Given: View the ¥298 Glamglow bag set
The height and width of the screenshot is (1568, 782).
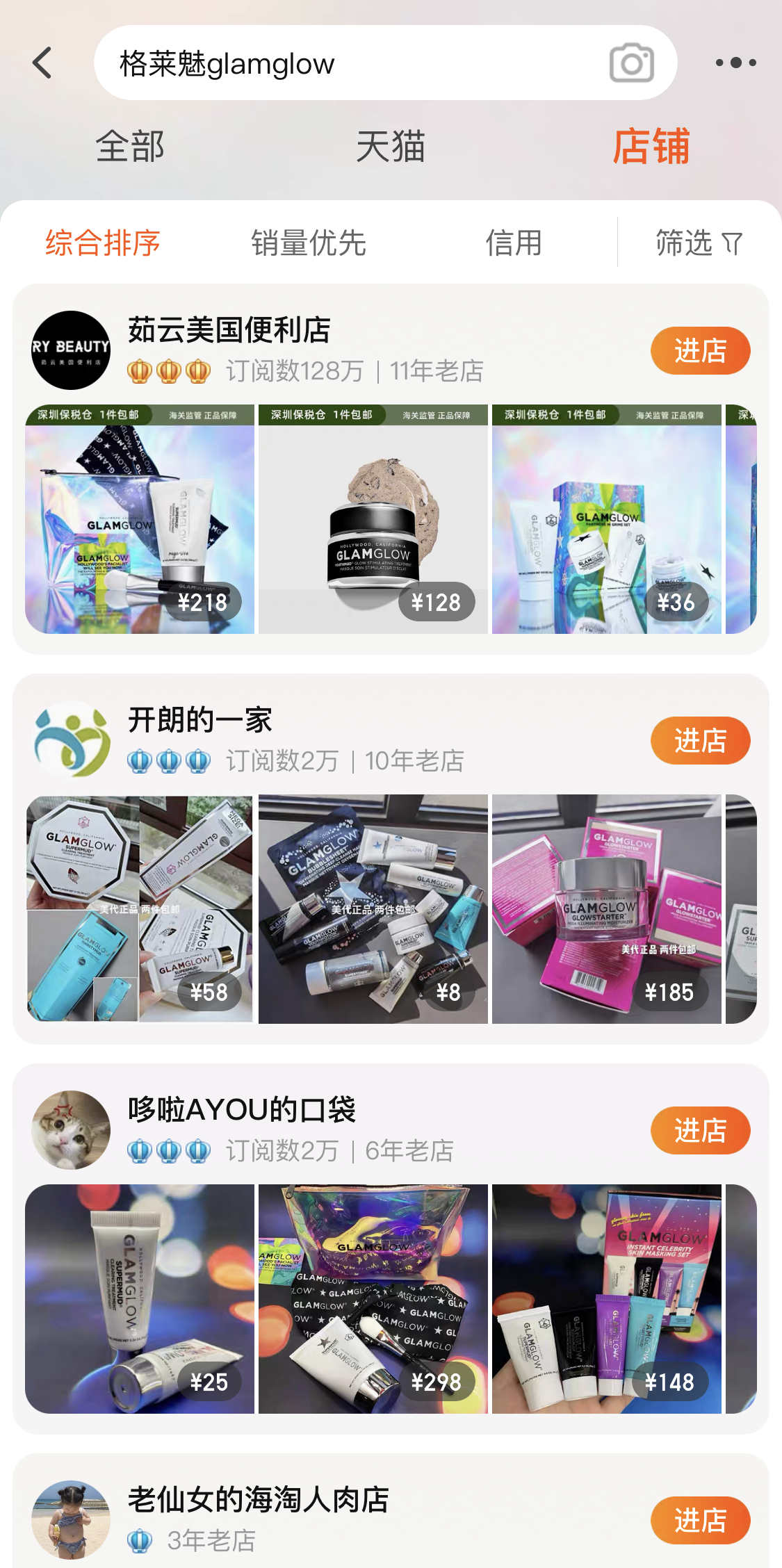Looking at the screenshot, I should pos(373,1298).
